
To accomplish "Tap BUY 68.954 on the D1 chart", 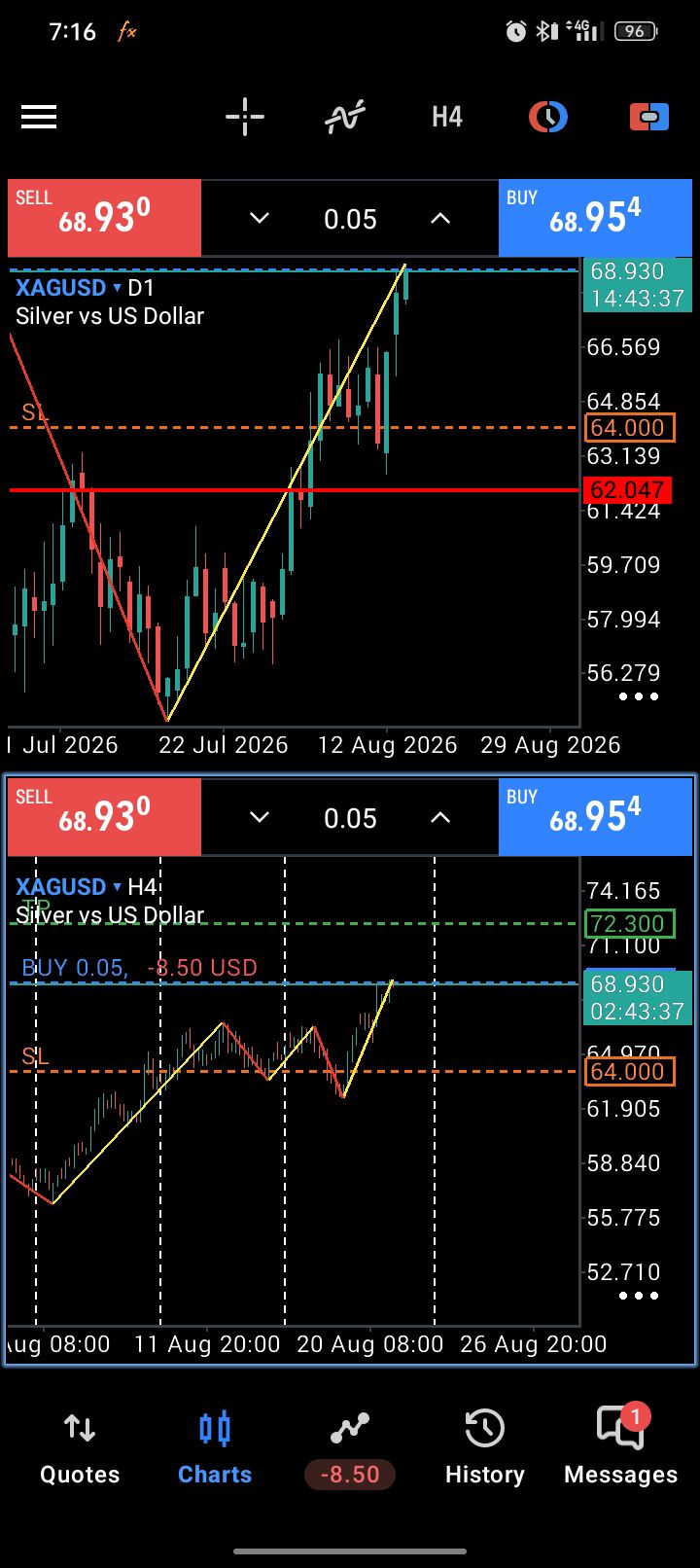I will (x=595, y=218).
